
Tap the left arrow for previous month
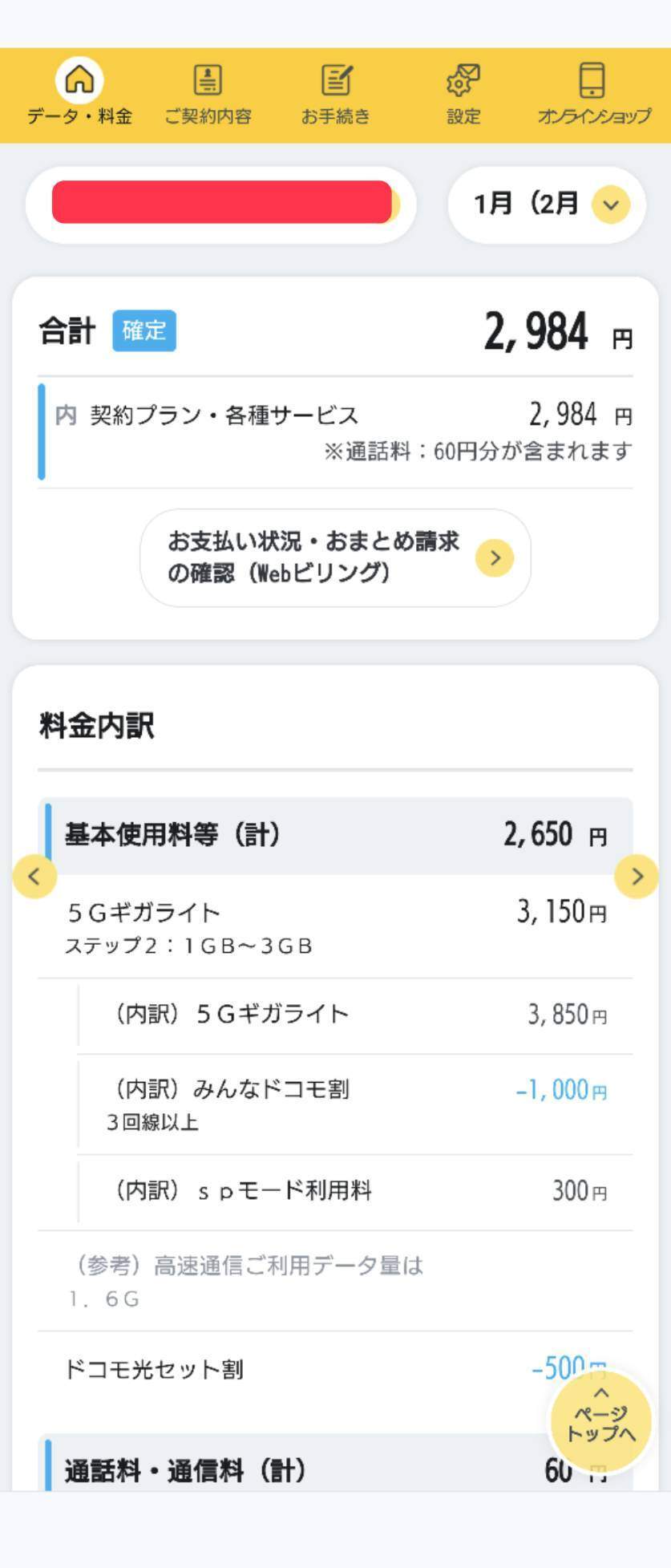tap(34, 876)
